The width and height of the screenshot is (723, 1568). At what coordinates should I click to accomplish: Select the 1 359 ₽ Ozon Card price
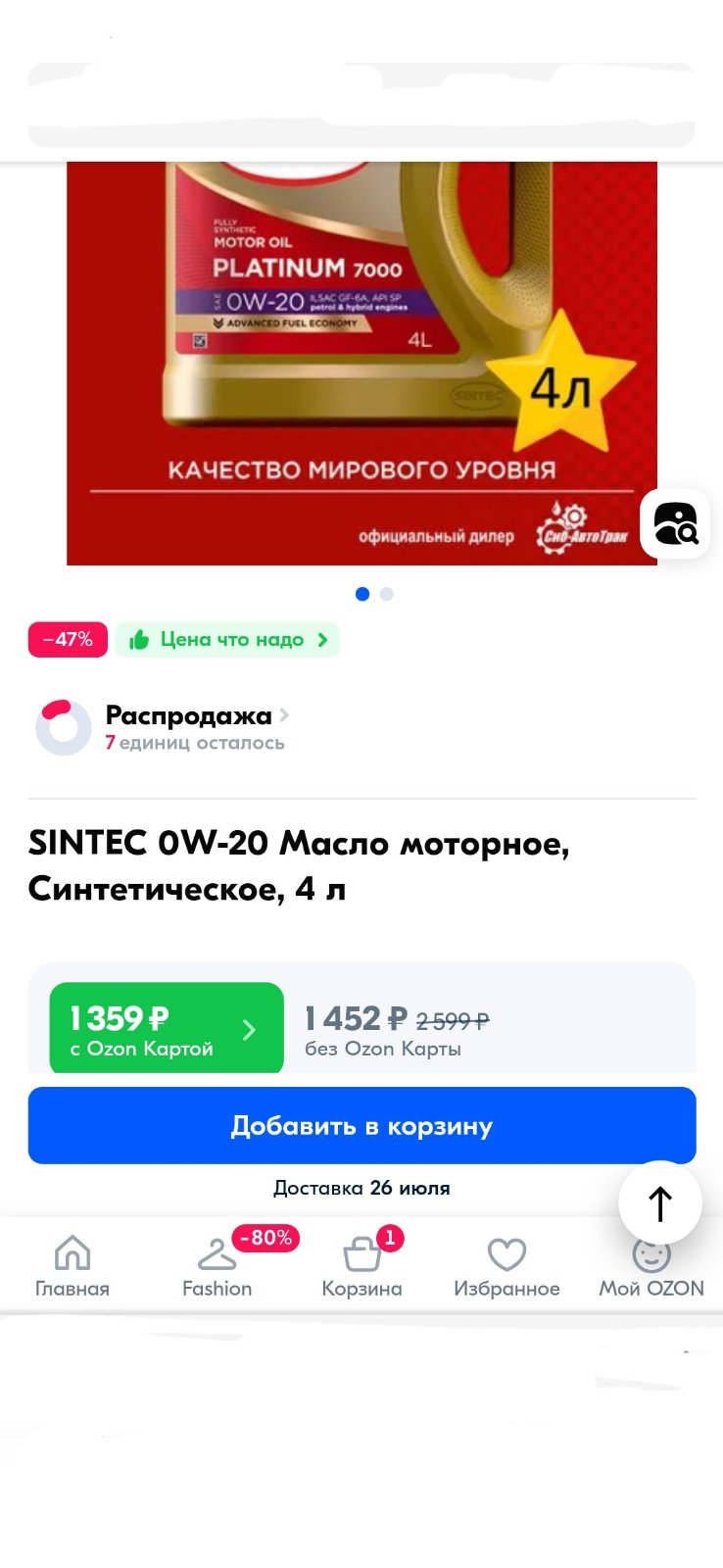(x=167, y=1029)
